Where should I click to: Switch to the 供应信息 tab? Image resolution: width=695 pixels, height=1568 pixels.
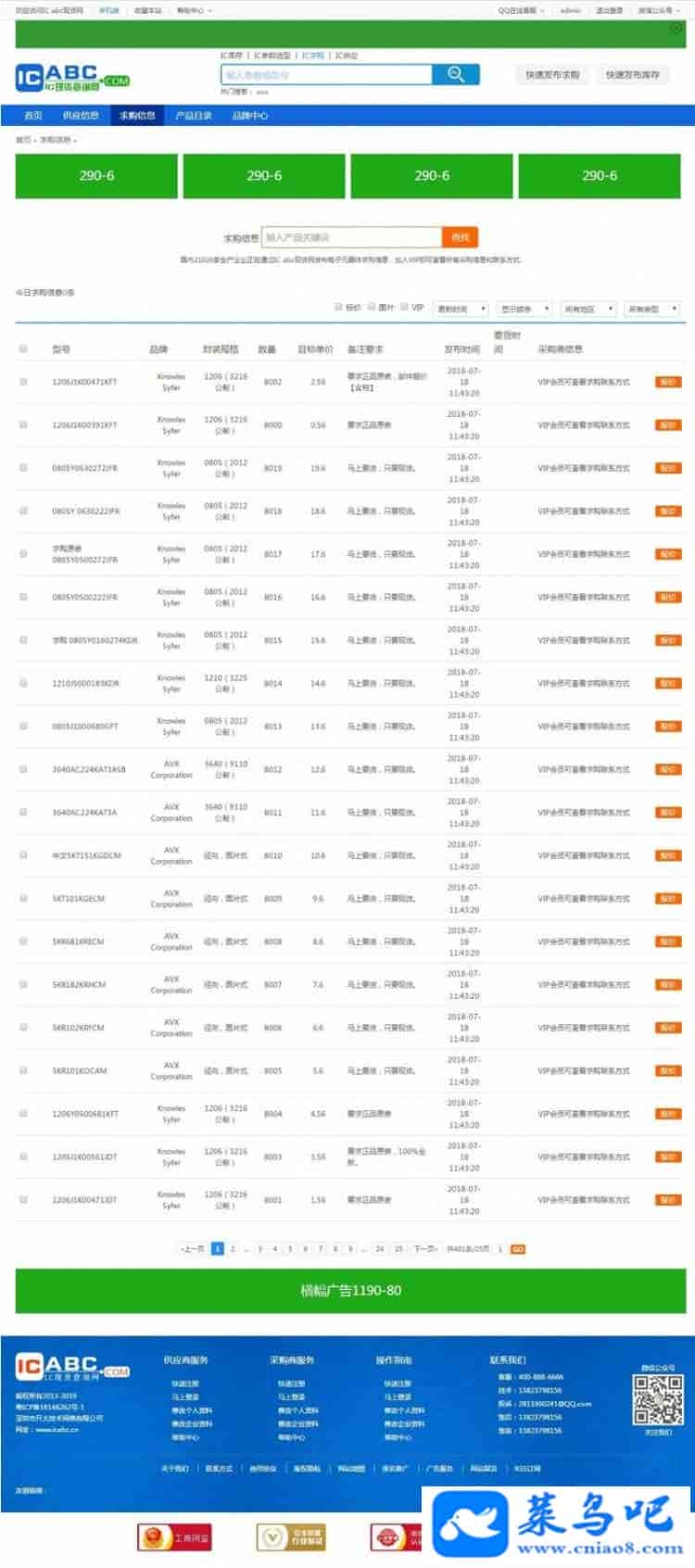tap(81, 116)
